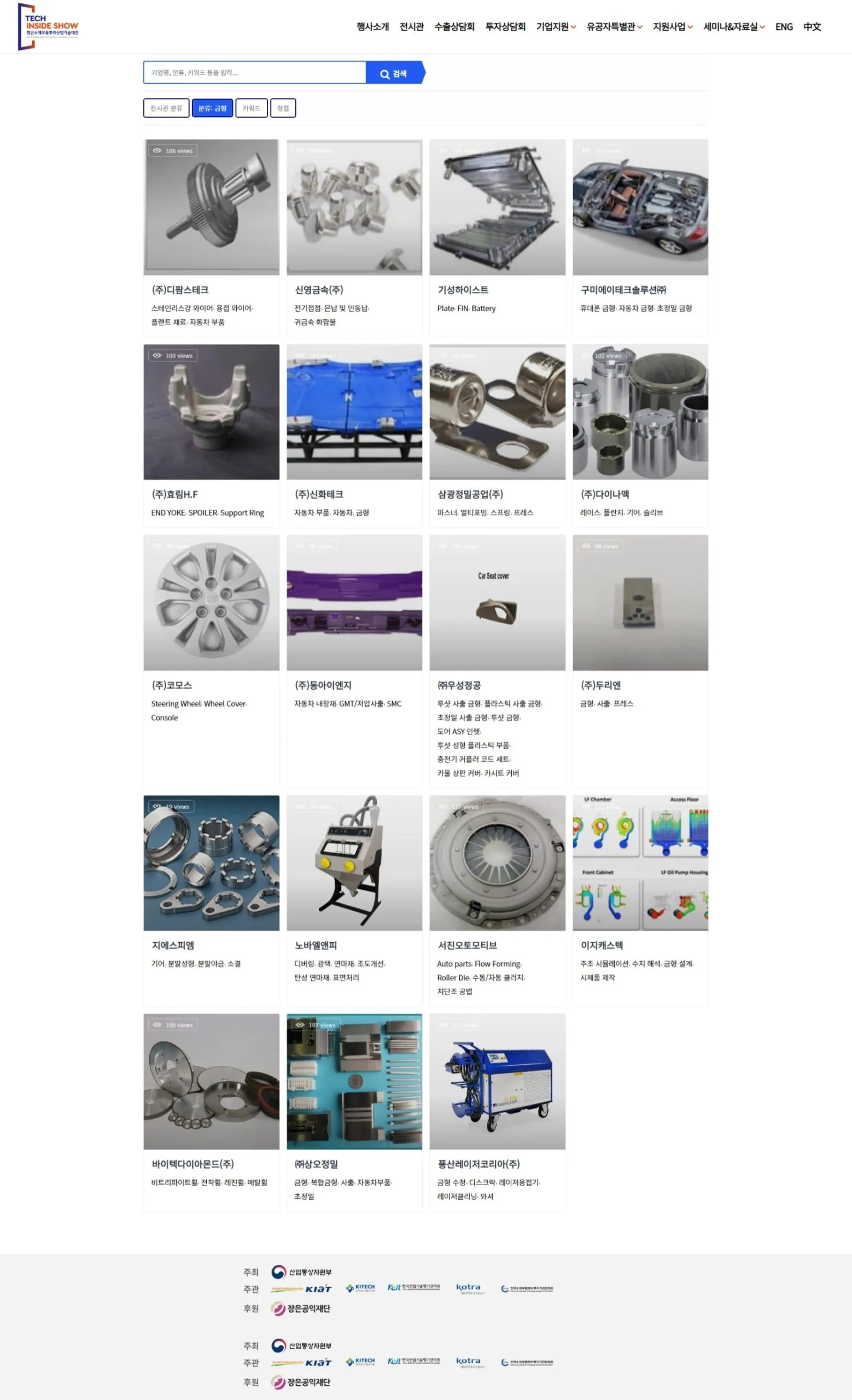Expand the 세미나&자료실 menu
The image size is (852, 1400).
(734, 27)
